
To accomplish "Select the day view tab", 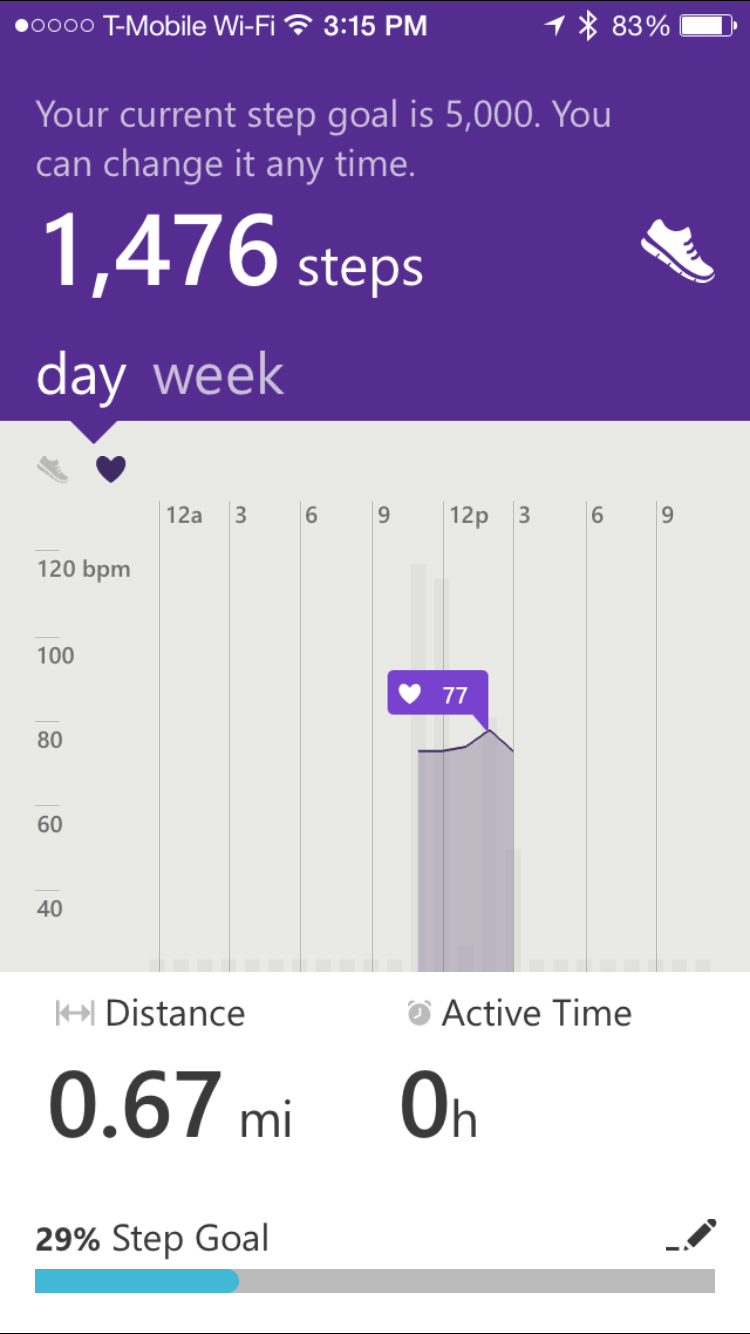I will [80, 376].
